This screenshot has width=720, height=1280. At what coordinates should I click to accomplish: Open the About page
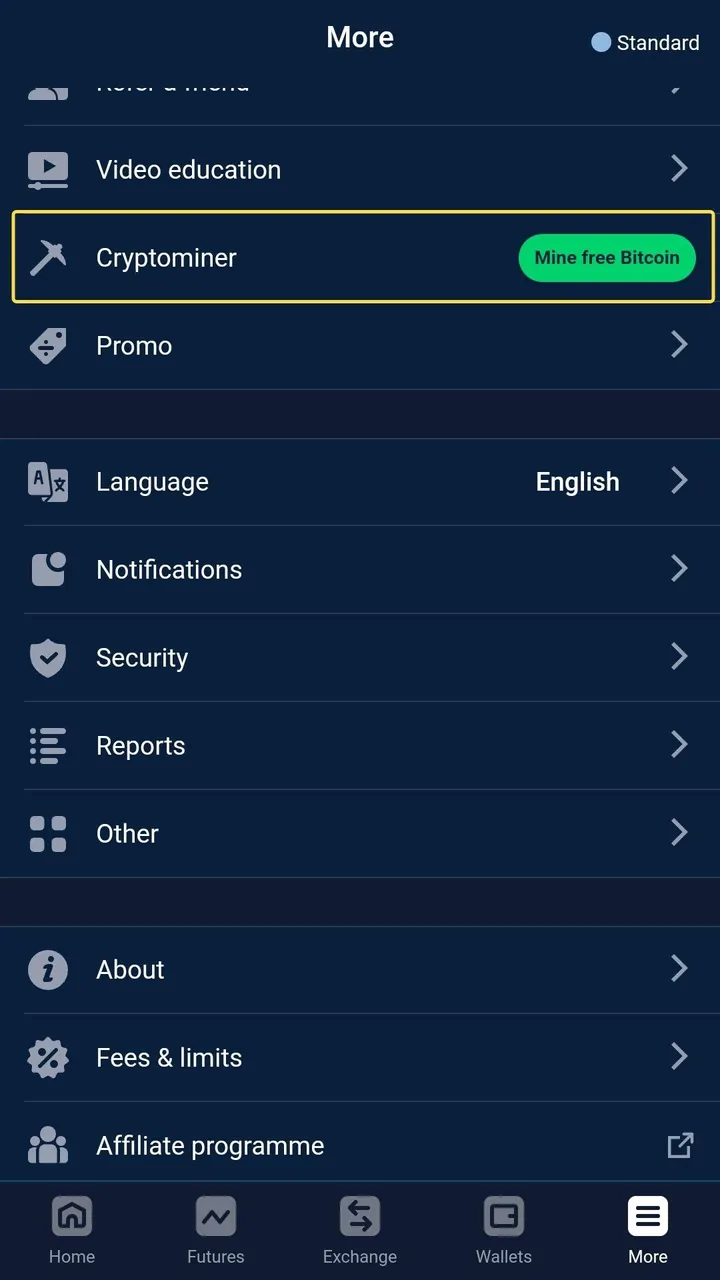click(x=360, y=970)
